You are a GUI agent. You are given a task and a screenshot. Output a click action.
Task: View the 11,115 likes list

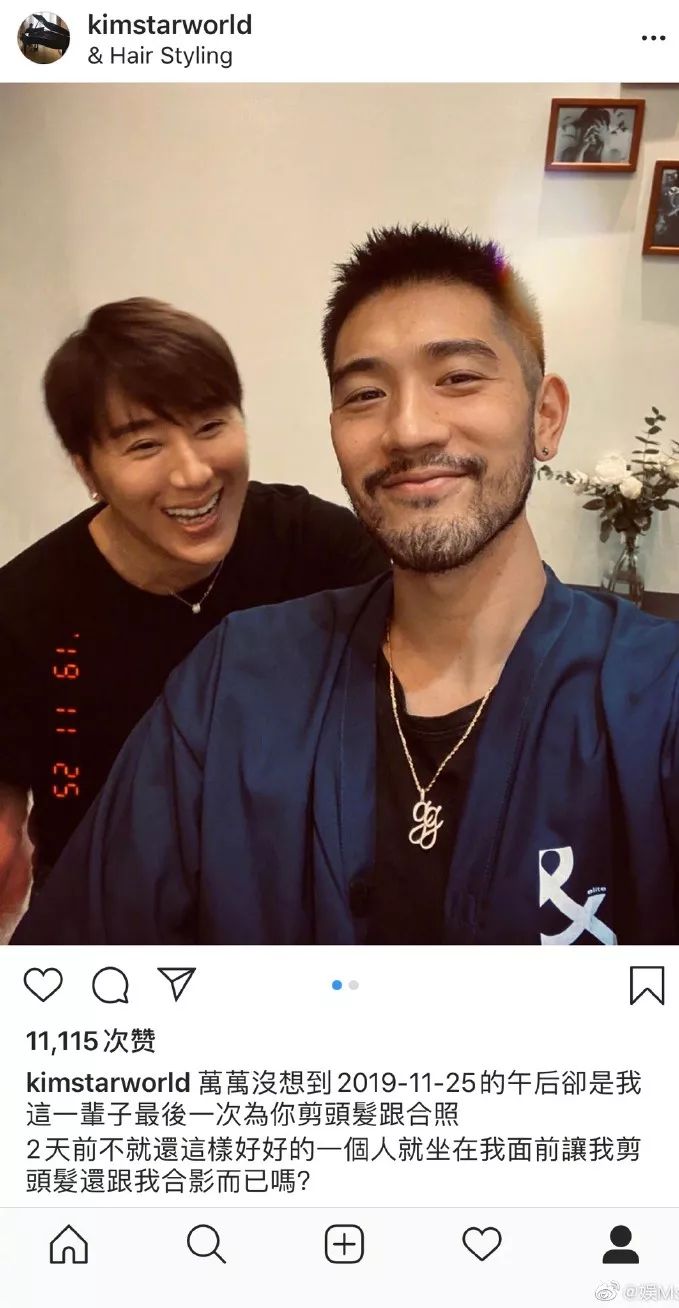pyautogui.click(x=91, y=1041)
